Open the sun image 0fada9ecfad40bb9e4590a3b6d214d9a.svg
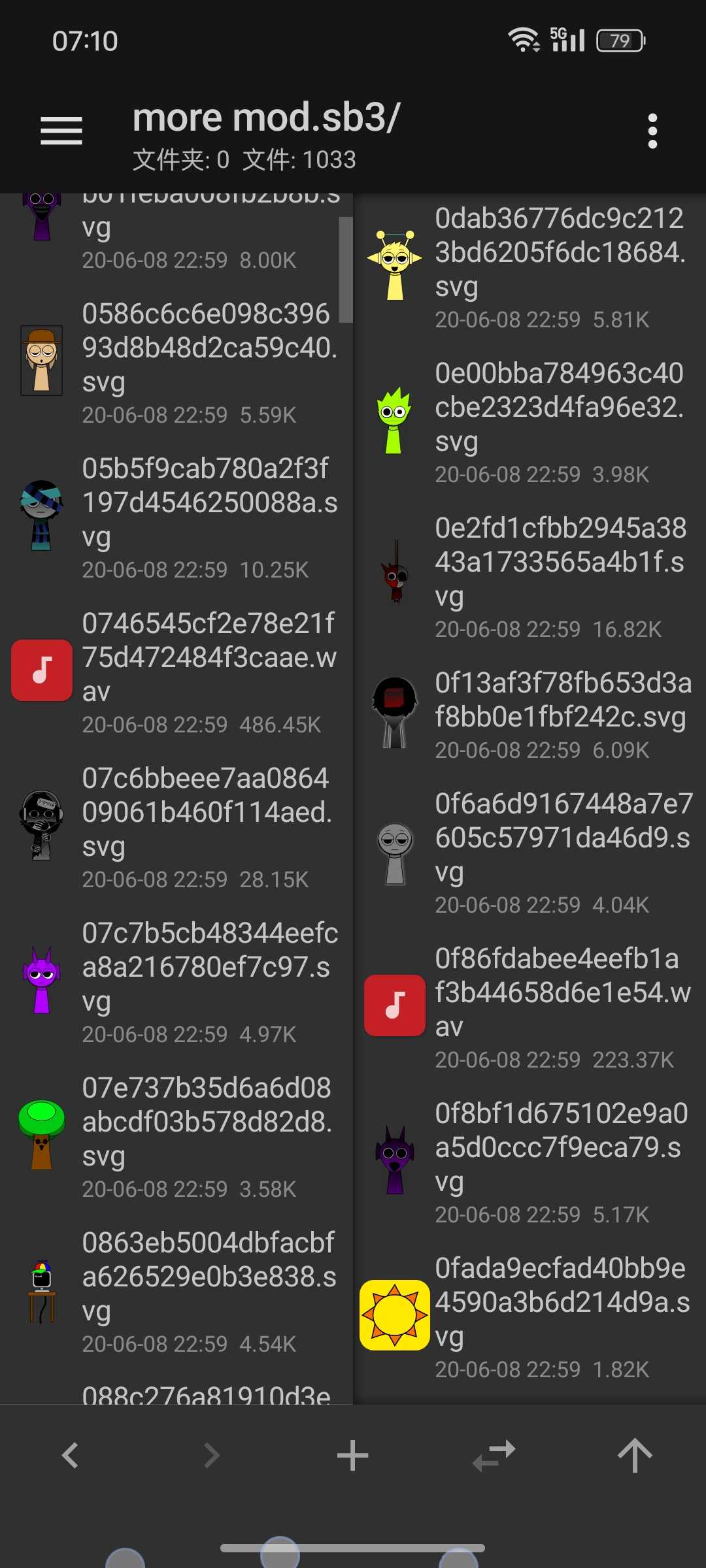 [x=530, y=1316]
